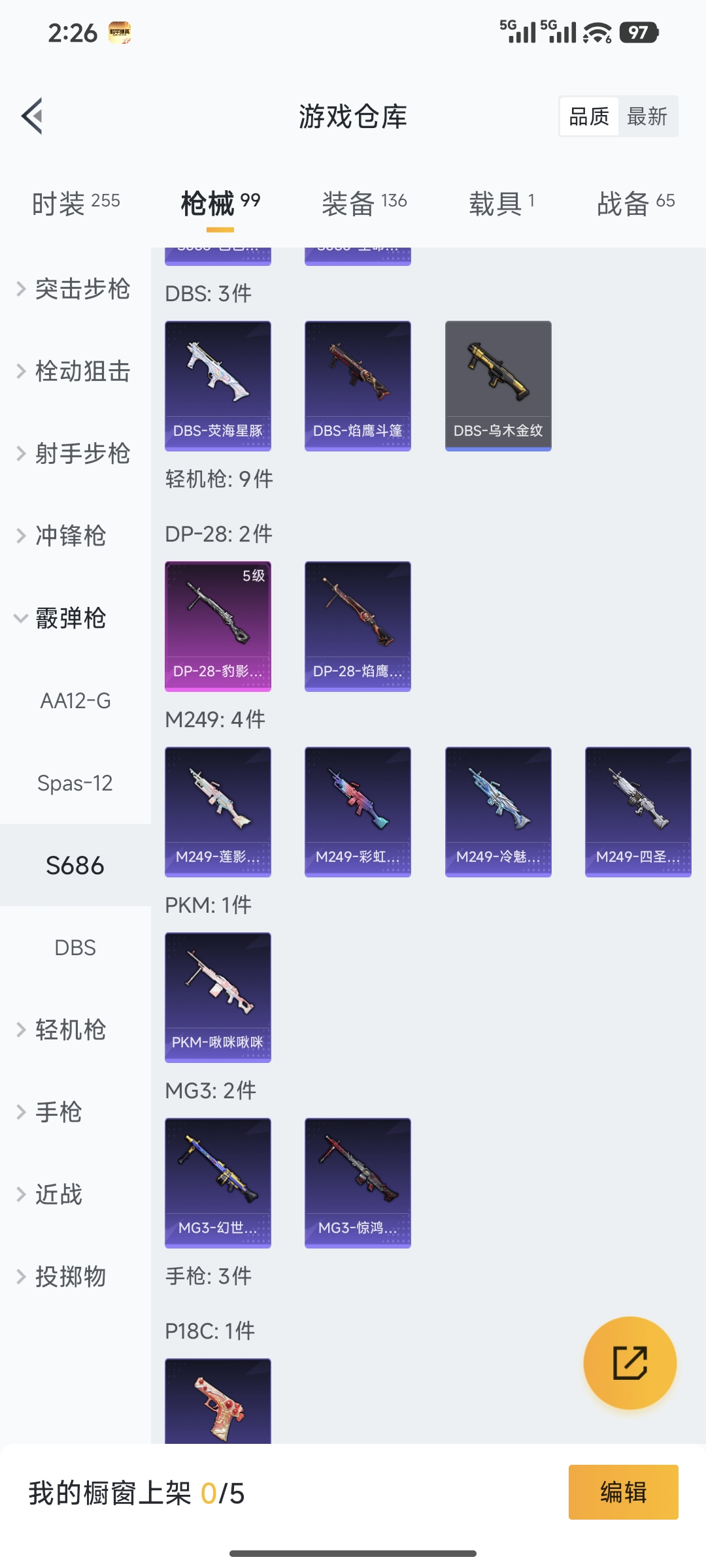This screenshot has height=1568, width=706.
Task: Open the PKM-啾咪啾咪 skin
Action: tap(218, 998)
